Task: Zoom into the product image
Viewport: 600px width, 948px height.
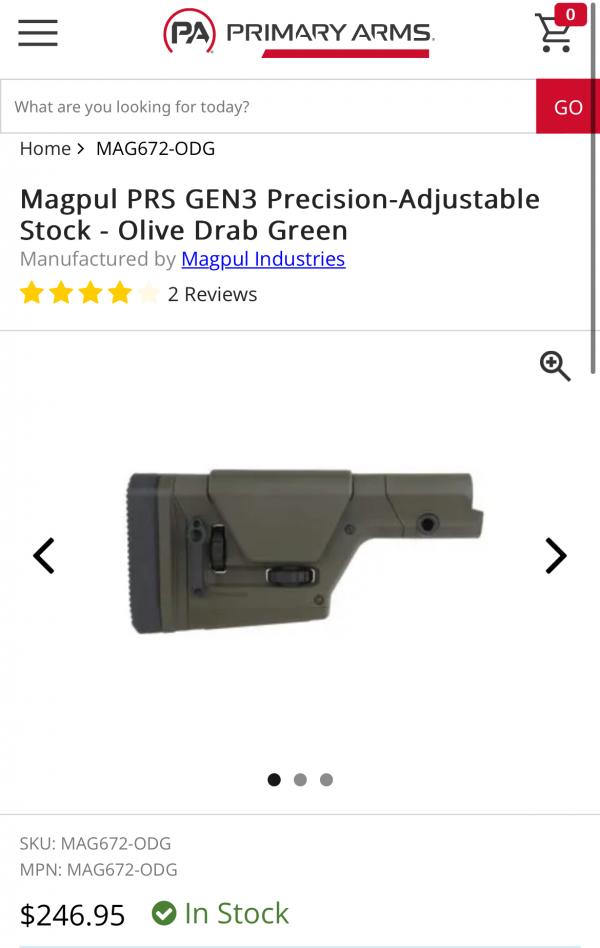Action: (555, 366)
